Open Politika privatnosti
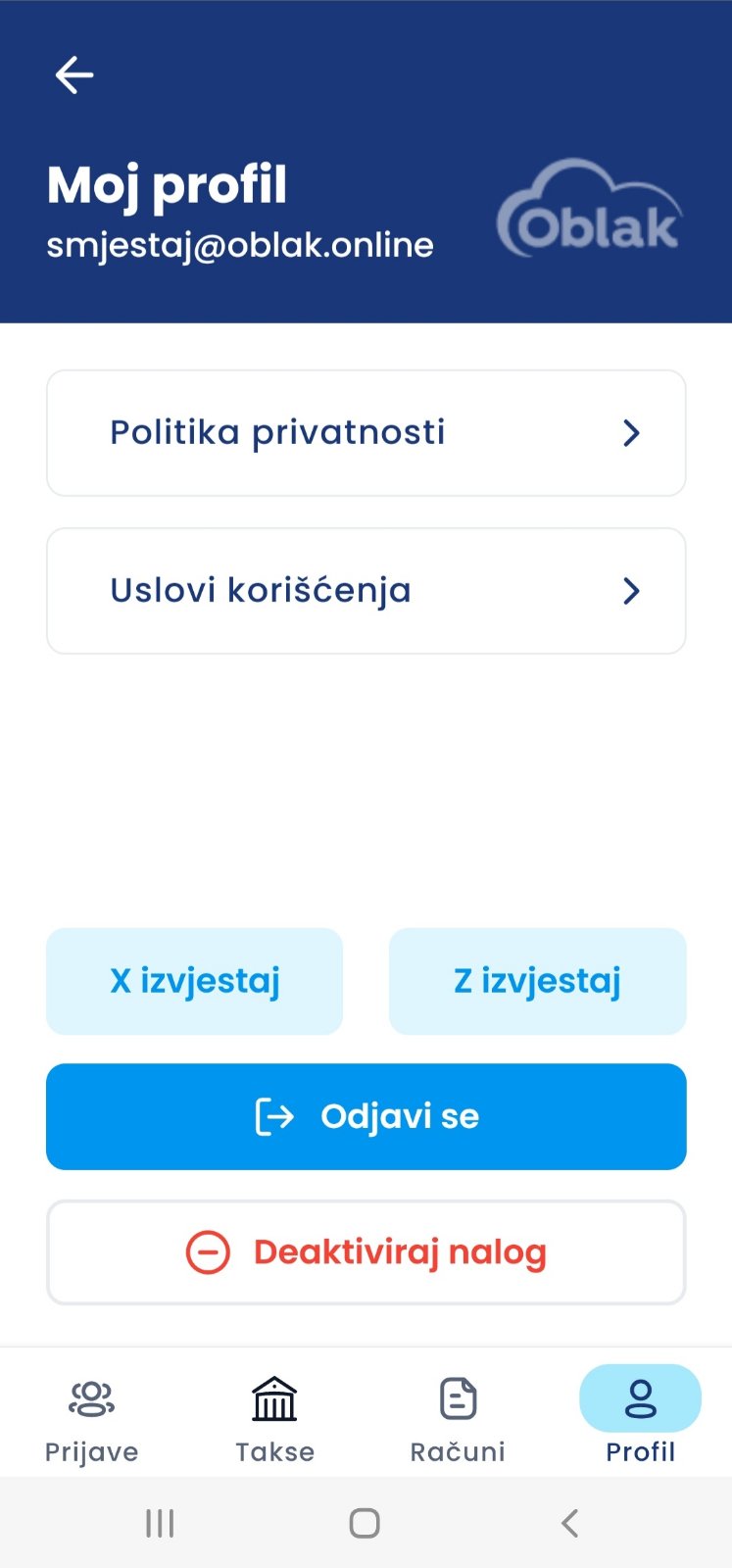The width and height of the screenshot is (732, 1568). coord(366,433)
